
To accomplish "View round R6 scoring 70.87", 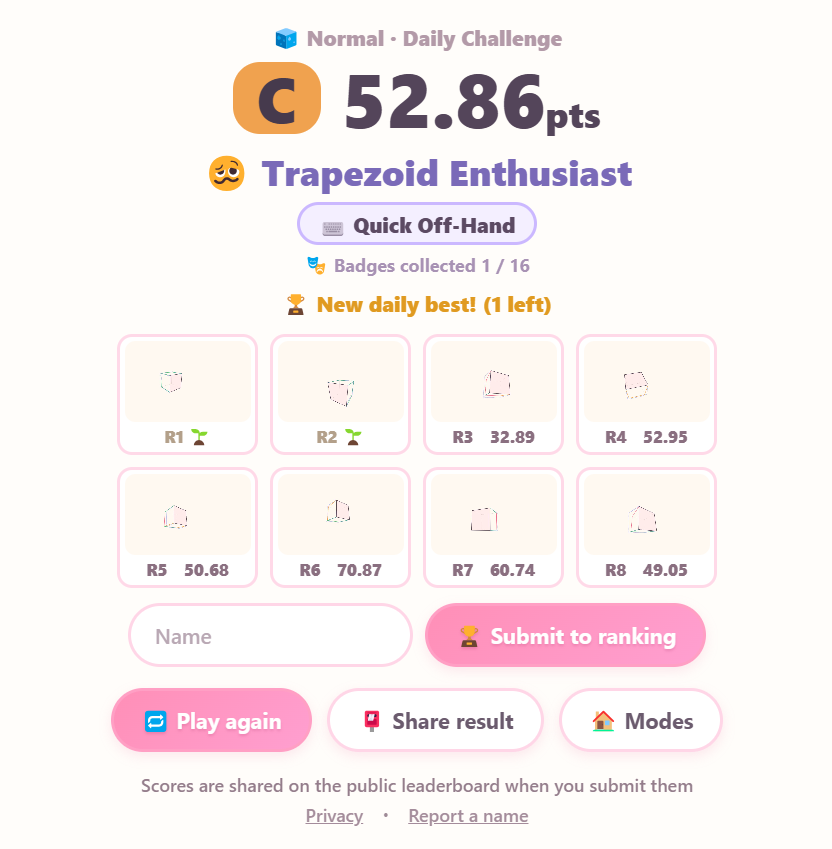I will click(340, 527).
